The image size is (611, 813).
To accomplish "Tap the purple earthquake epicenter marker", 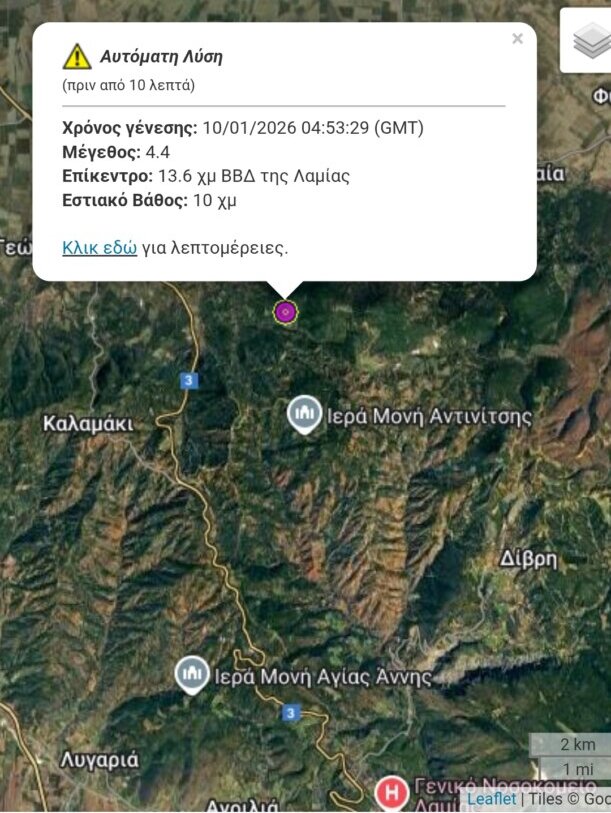I will pyautogui.click(x=286, y=313).
